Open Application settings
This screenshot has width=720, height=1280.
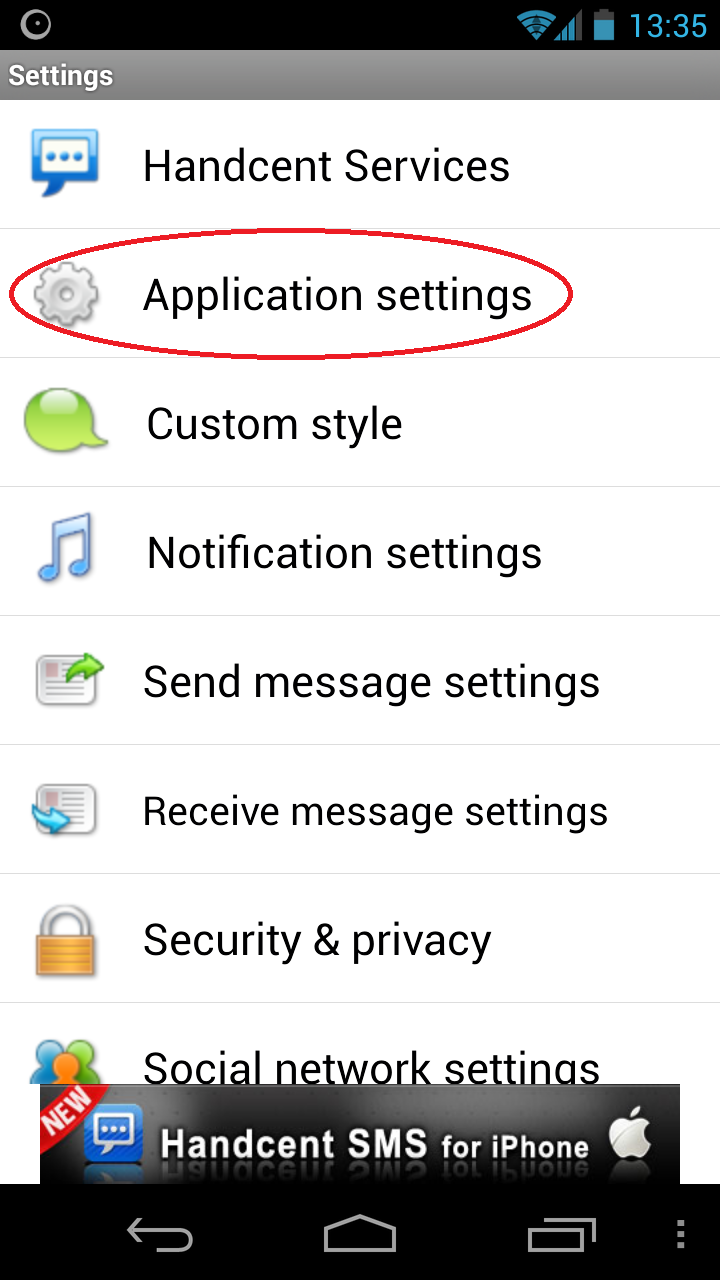click(x=360, y=293)
